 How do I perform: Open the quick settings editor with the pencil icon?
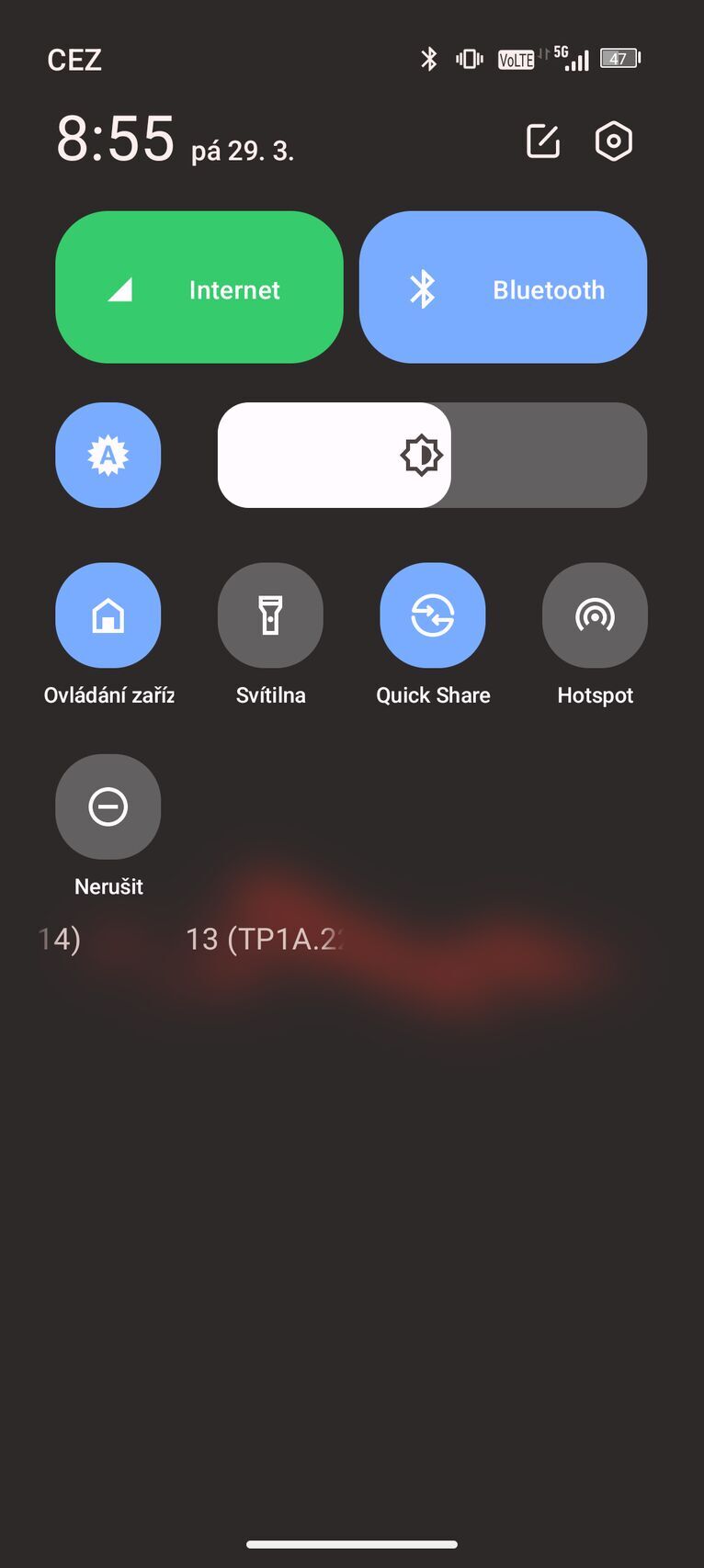542,141
